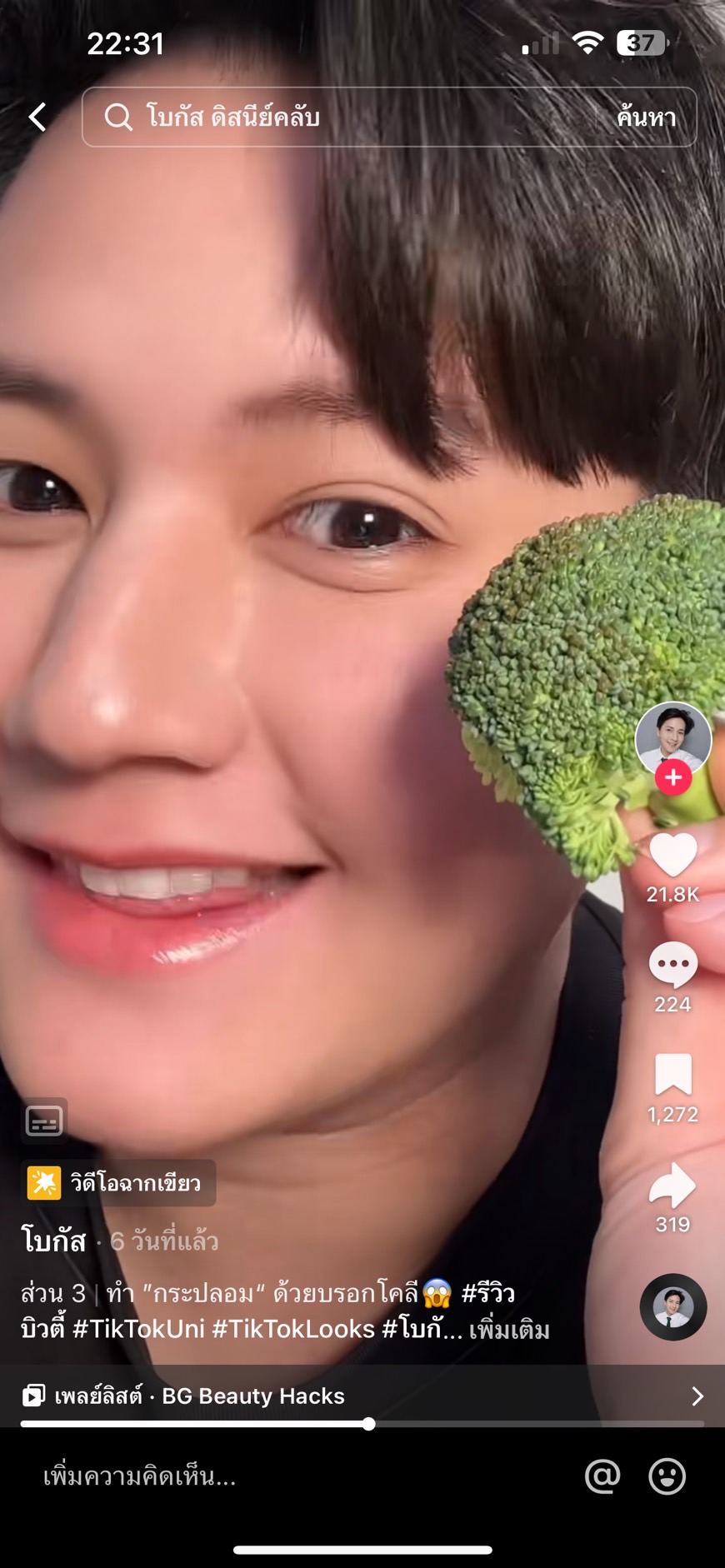Expand the caption with เพิ่มเติม
725x1568 pixels.
point(509,1329)
